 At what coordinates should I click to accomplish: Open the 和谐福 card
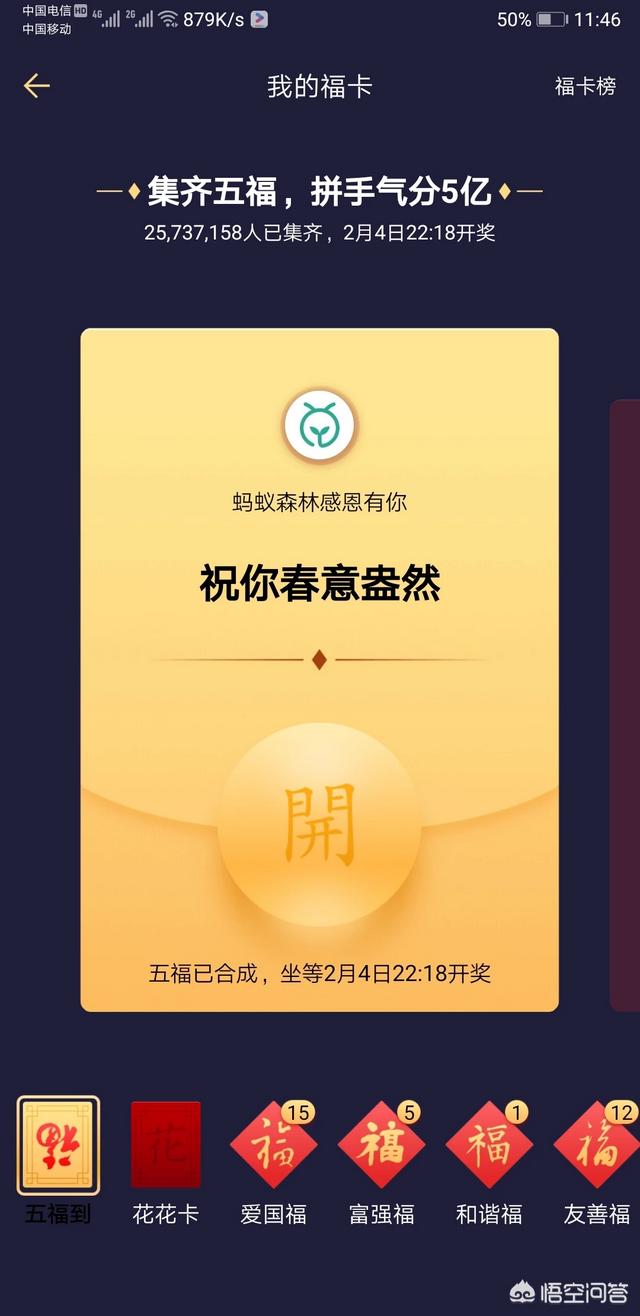(489, 1146)
